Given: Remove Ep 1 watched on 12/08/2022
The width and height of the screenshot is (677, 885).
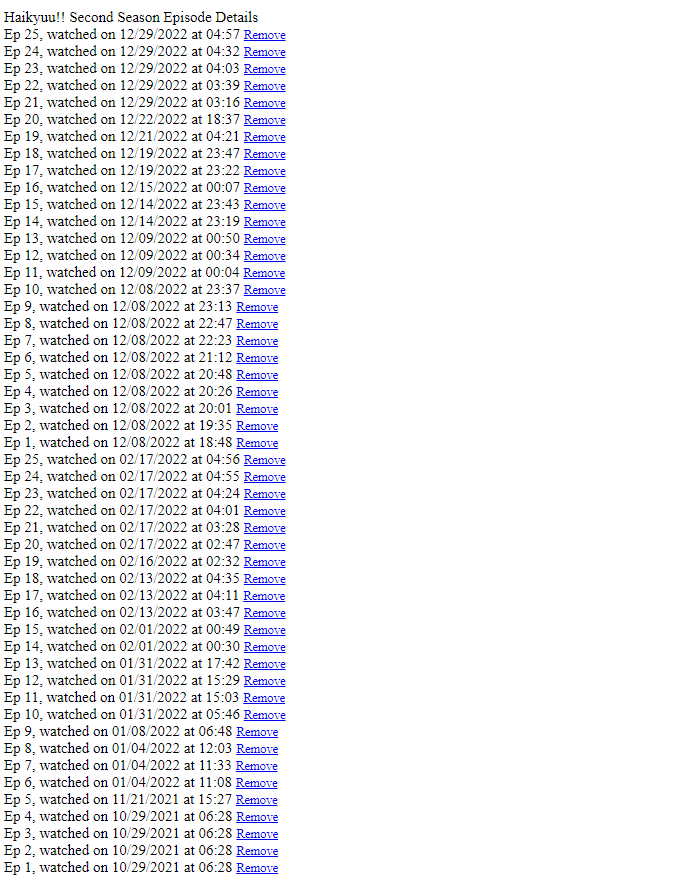Looking at the screenshot, I should (257, 443).
